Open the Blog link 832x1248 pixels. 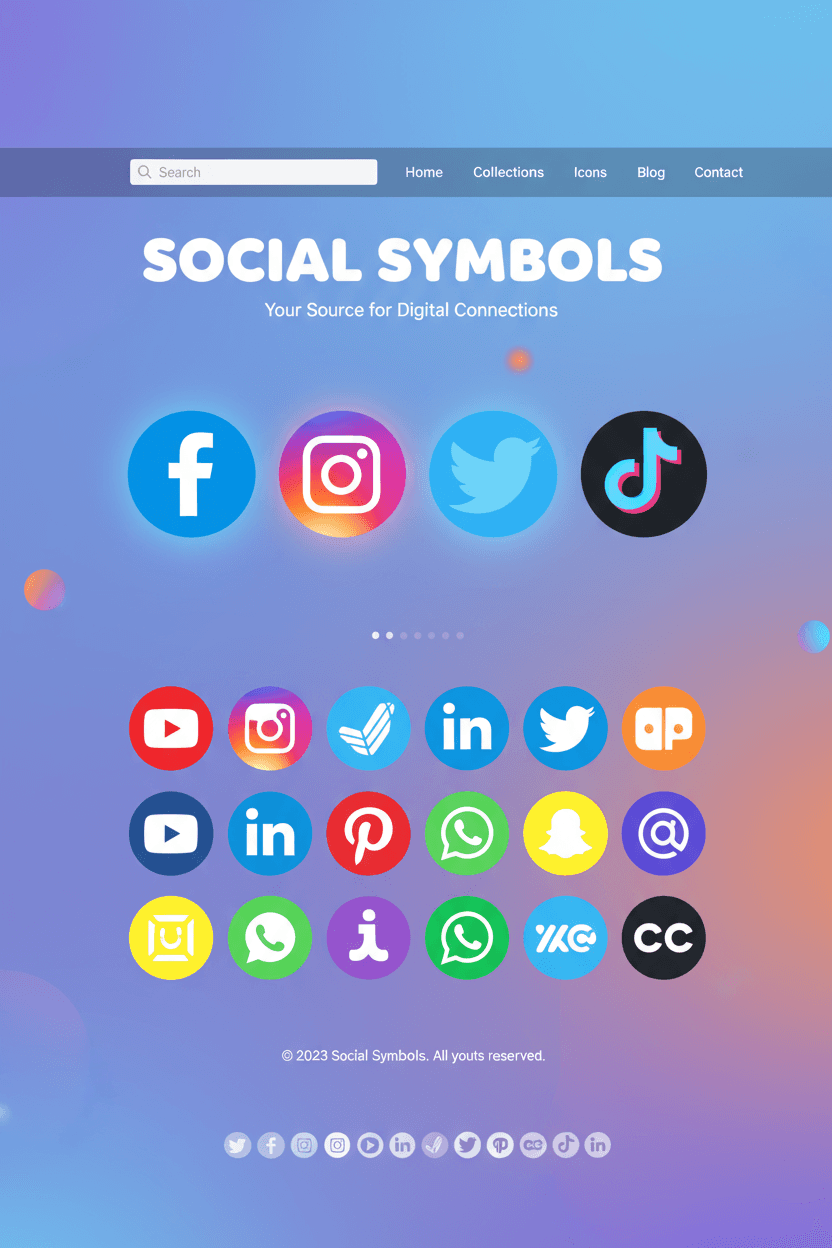coord(651,172)
